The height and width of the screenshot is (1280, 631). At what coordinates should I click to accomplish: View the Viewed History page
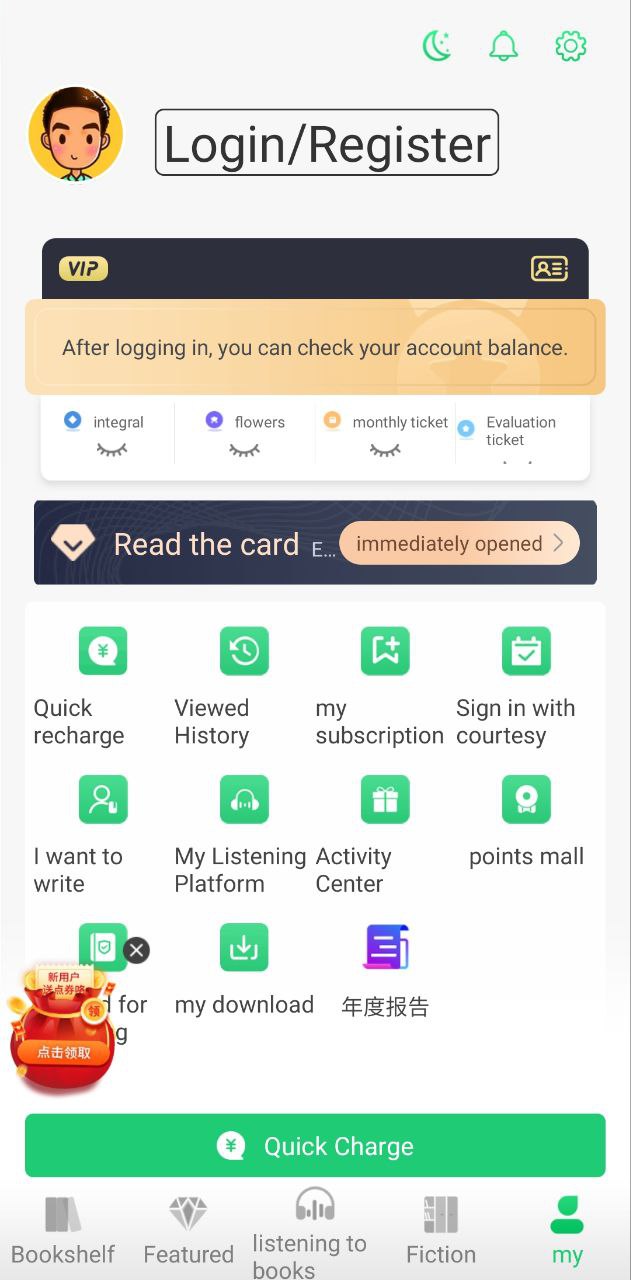244,651
